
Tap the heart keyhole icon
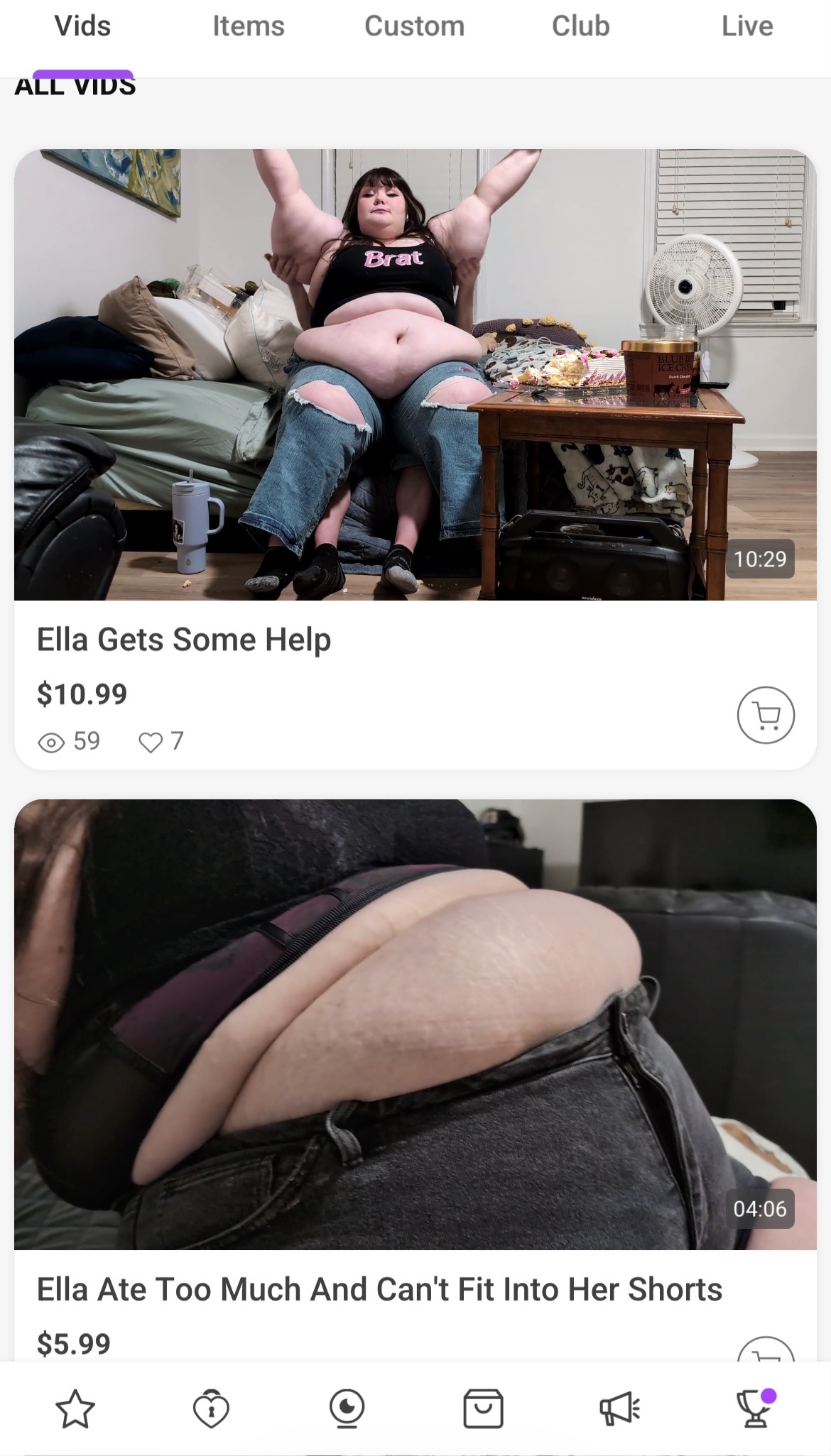211,1409
